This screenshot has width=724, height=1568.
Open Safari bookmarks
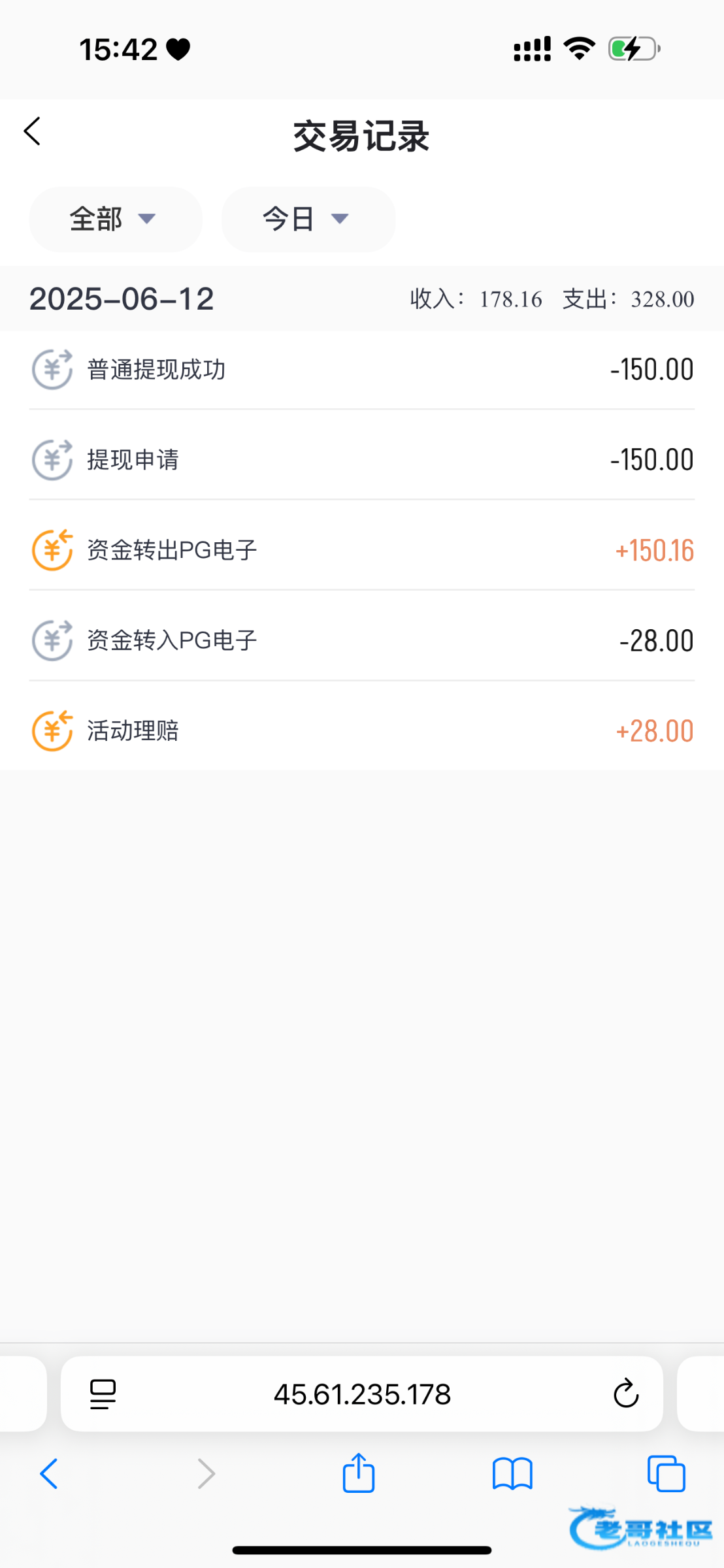(x=513, y=1474)
